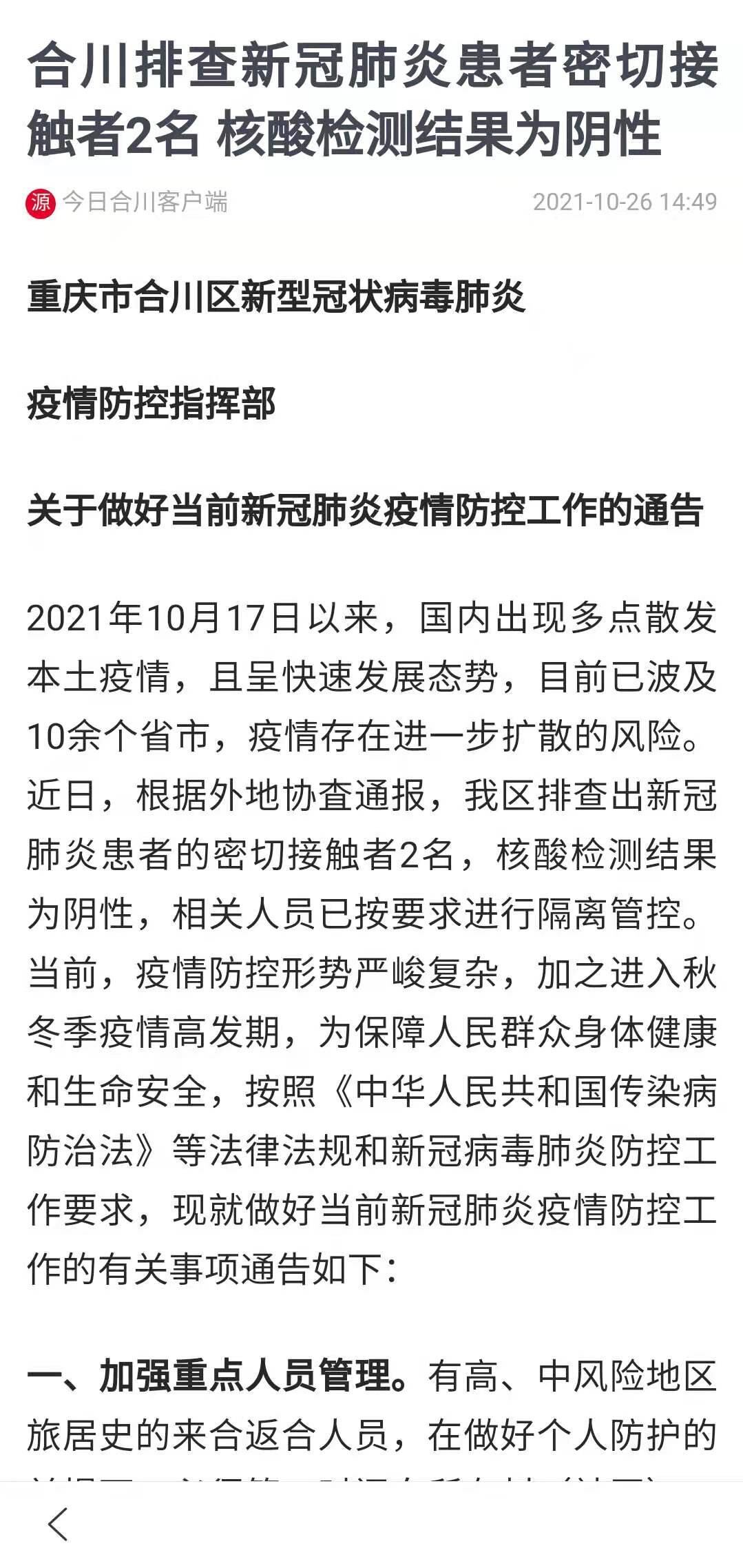Tap the notice title 关于做好当前新冠肺炎疫情防控工作的通告
This screenshot has width=743, height=1568.
pos(368,510)
